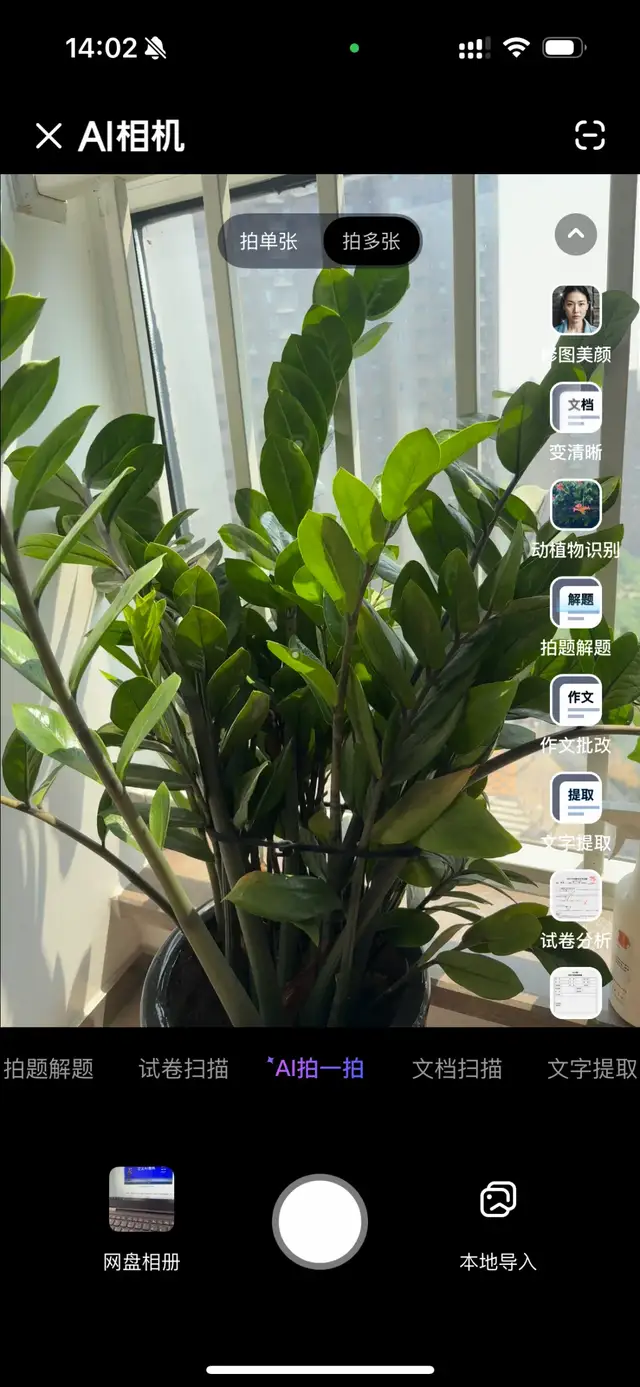This screenshot has height=1387, width=640.
Task: Select the AI拍一拍 mode tab
Action: click(x=316, y=1069)
